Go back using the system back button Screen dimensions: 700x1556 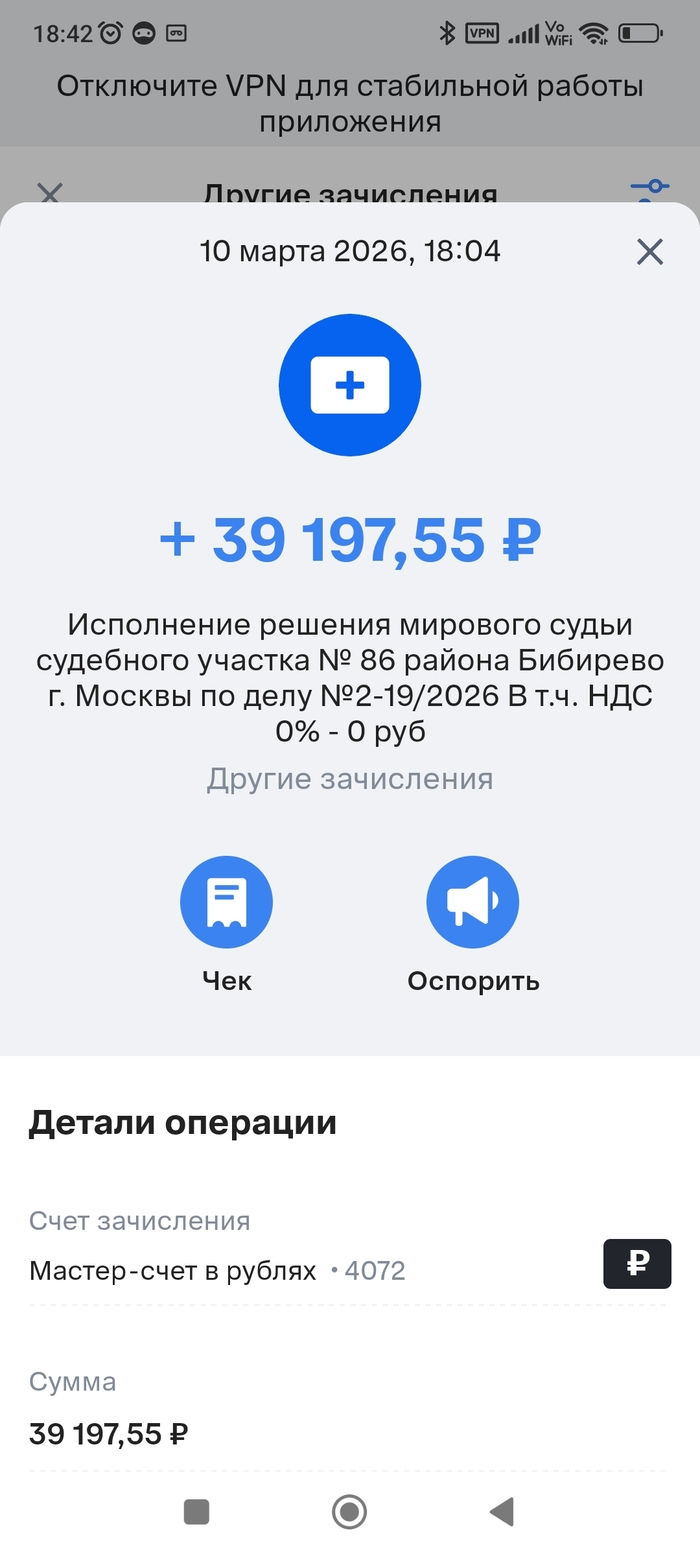(x=502, y=1512)
